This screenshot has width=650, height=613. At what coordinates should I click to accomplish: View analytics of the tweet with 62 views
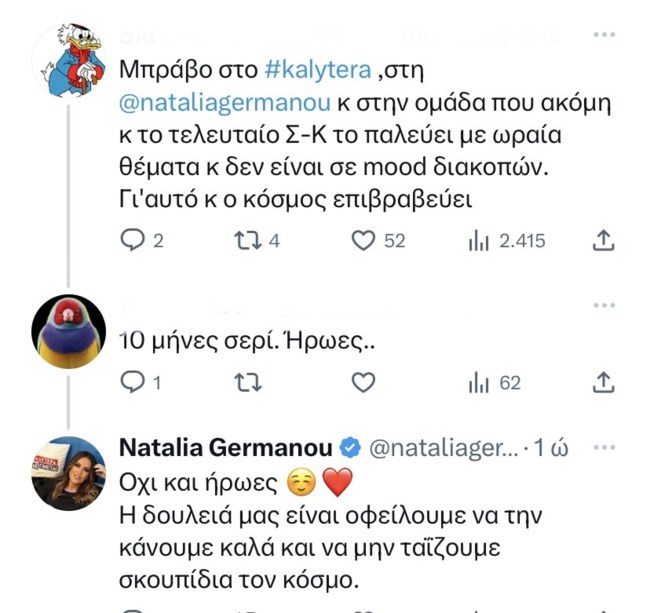477,383
